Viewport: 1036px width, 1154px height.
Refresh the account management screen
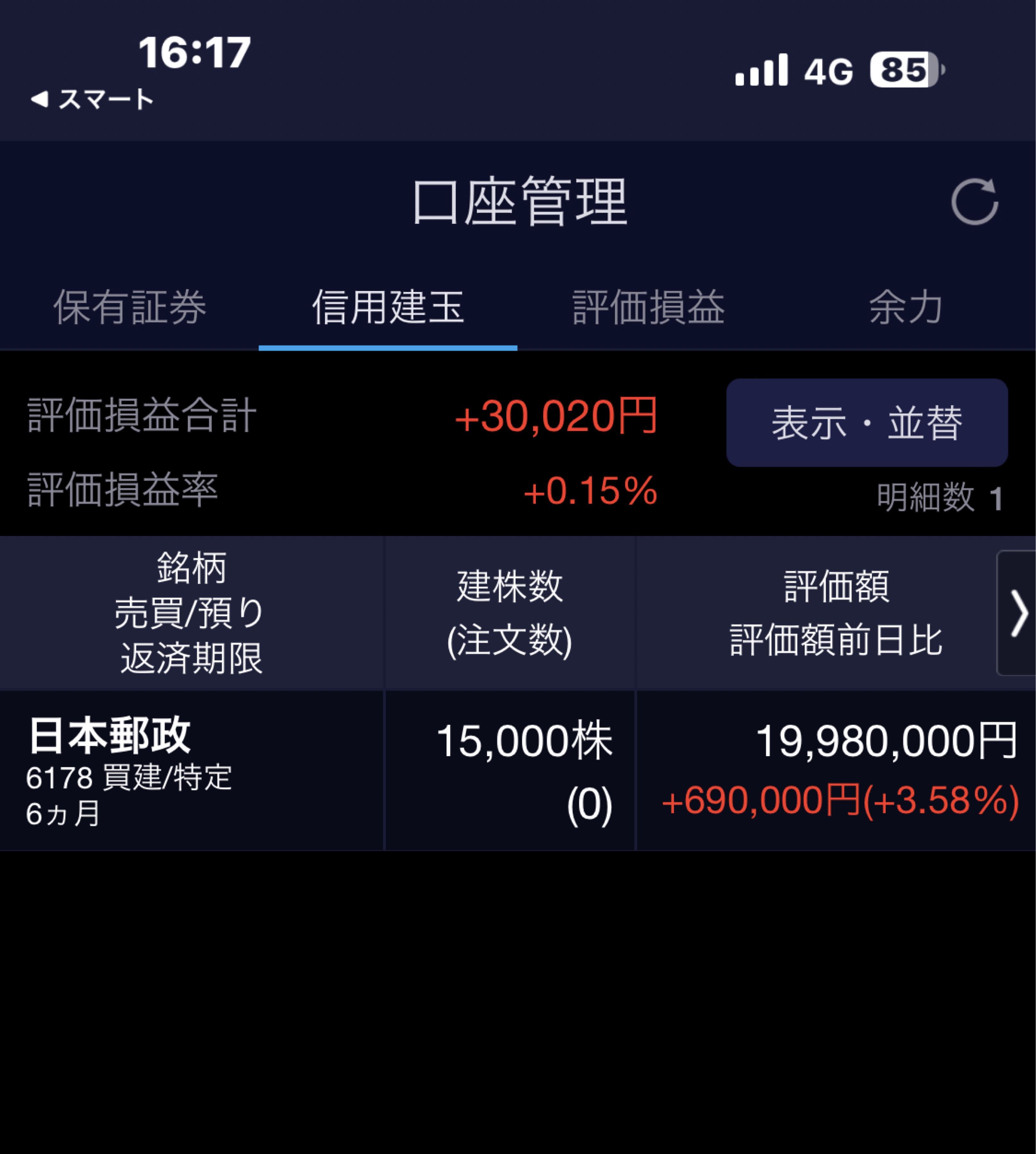pyautogui.click(x=974, y=202)
